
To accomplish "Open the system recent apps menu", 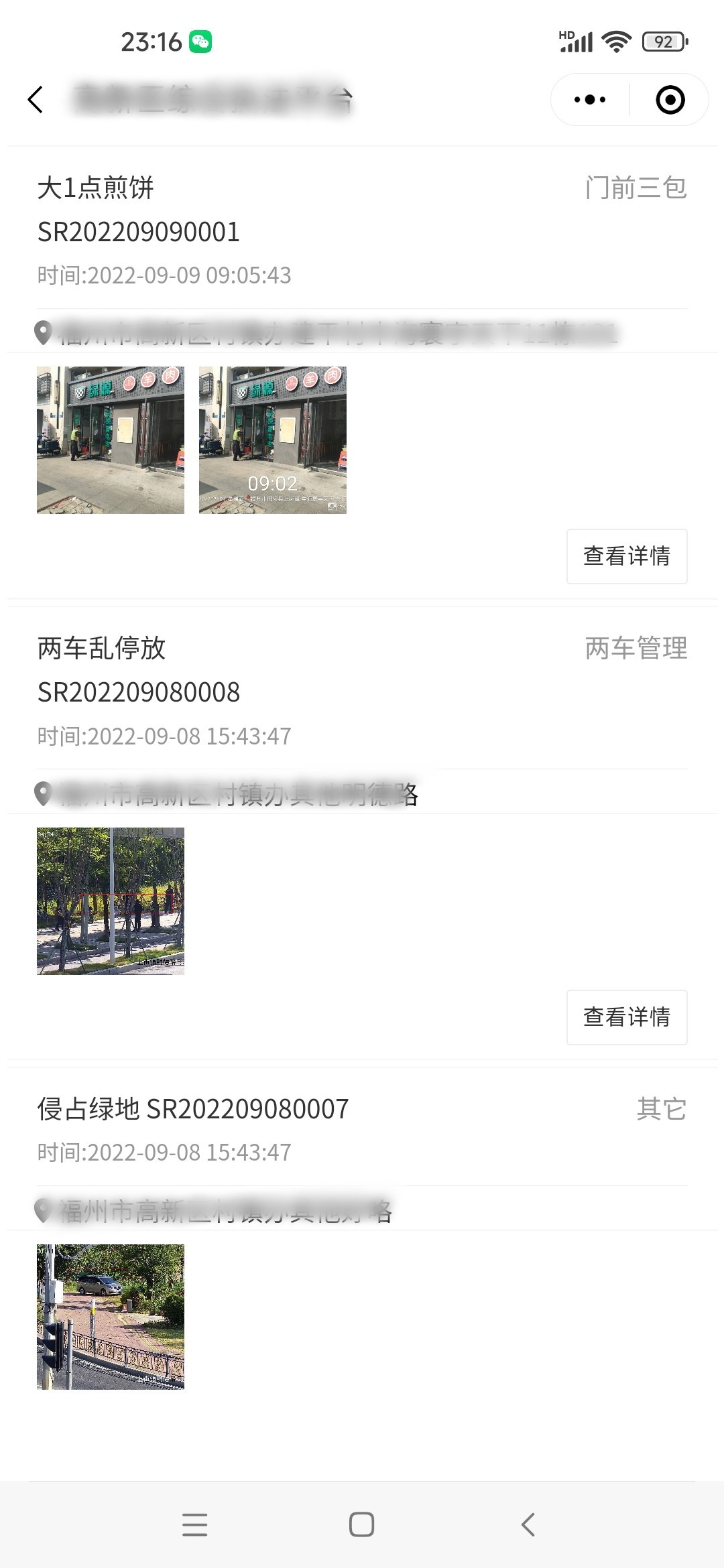I will (194, 1524).
